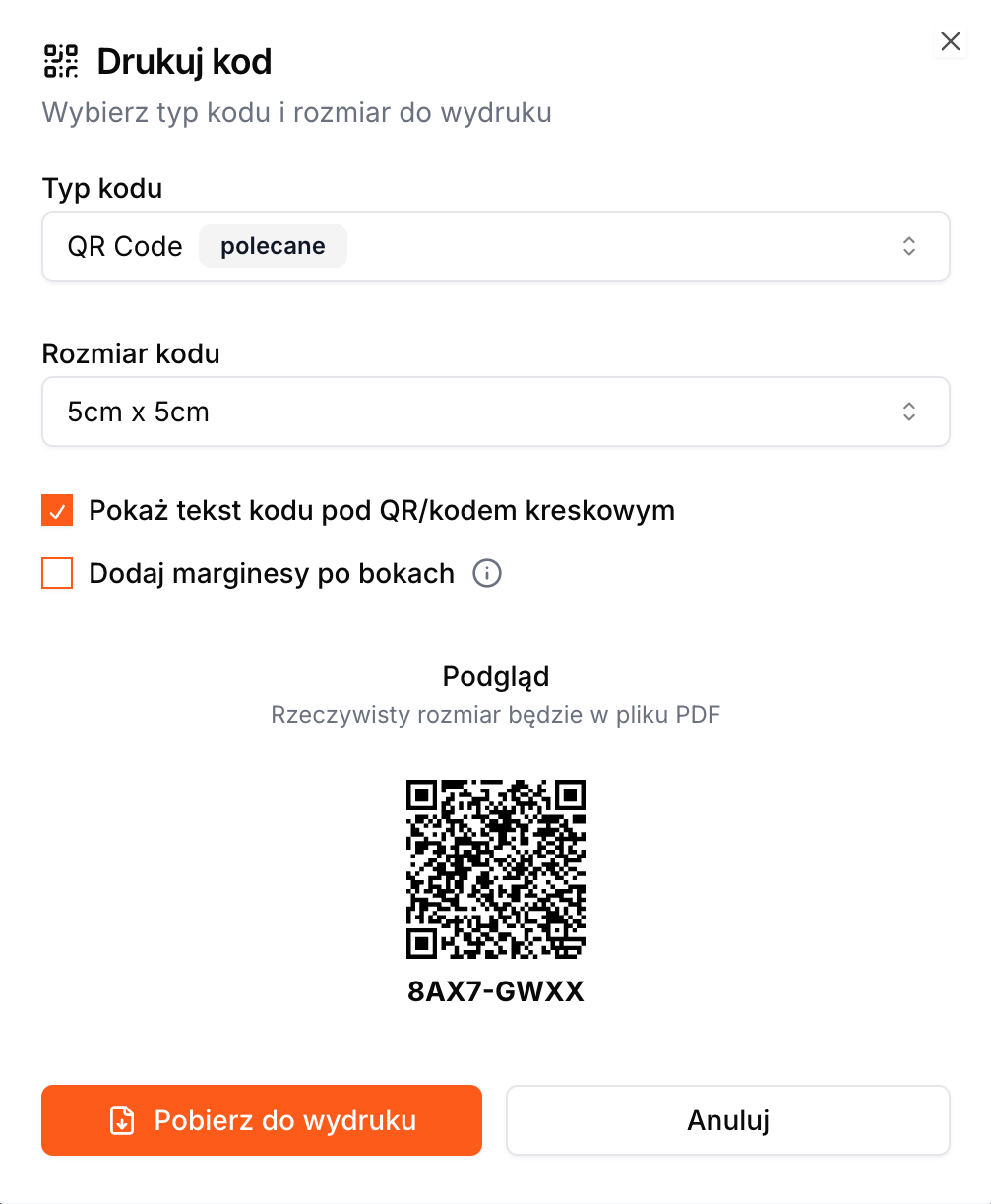Tap Pobierz do wydruku button
This screenshot has height=1204, width=991.
pos(262,1120)
